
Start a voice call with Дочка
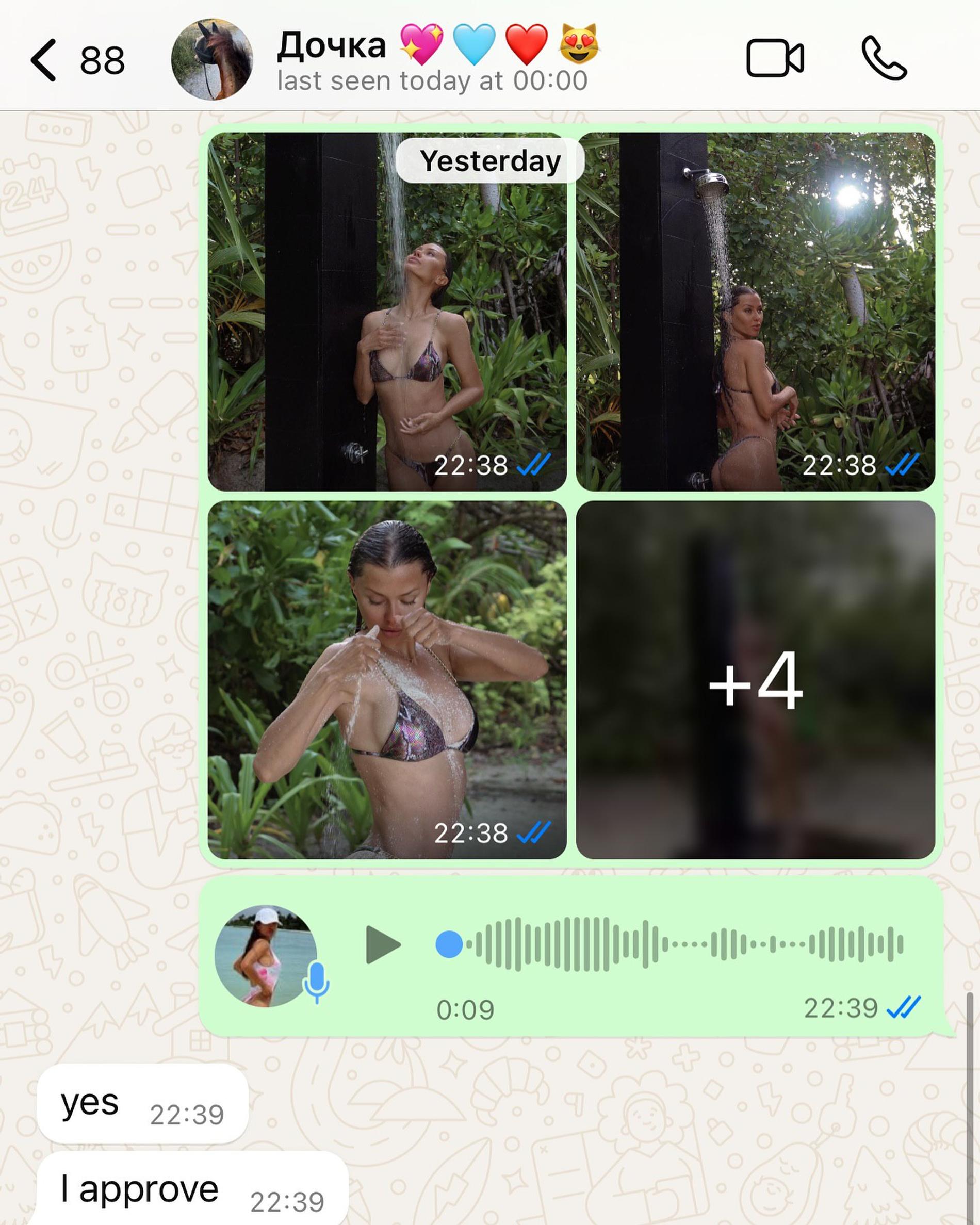click(x=884, y=58)
